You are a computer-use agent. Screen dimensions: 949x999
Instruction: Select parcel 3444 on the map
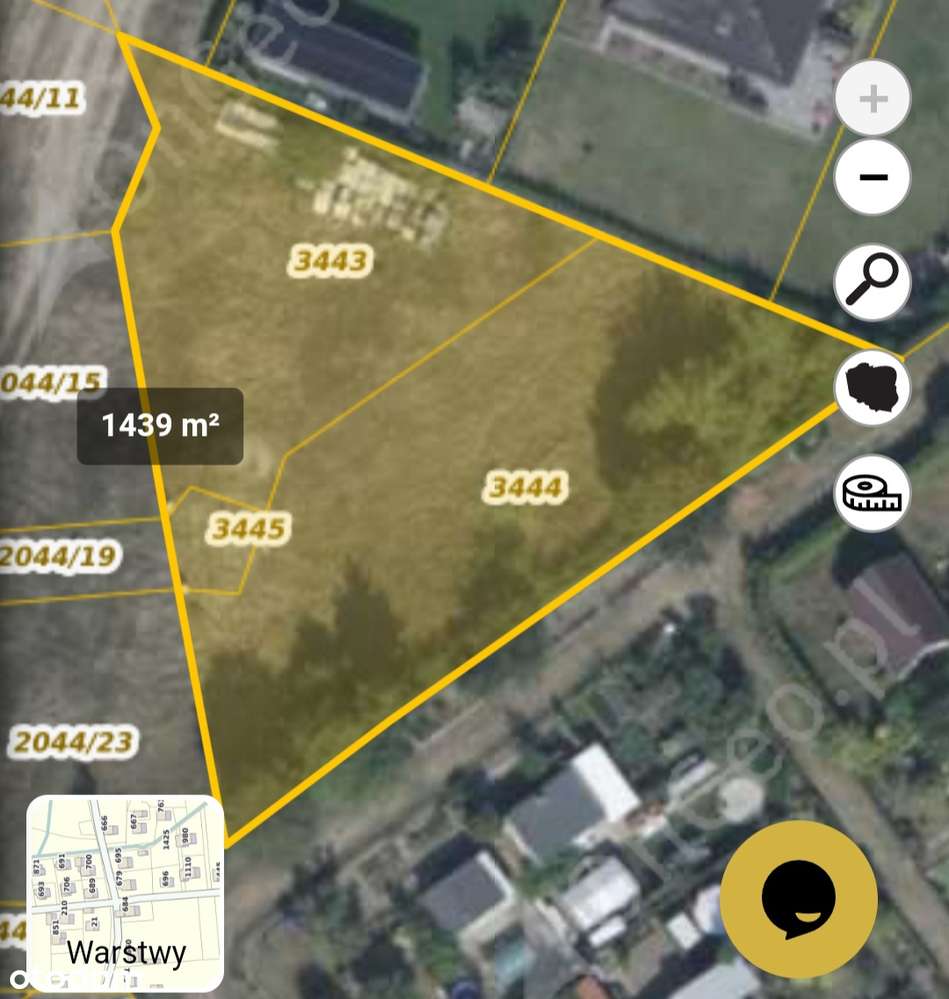(526, 487)
